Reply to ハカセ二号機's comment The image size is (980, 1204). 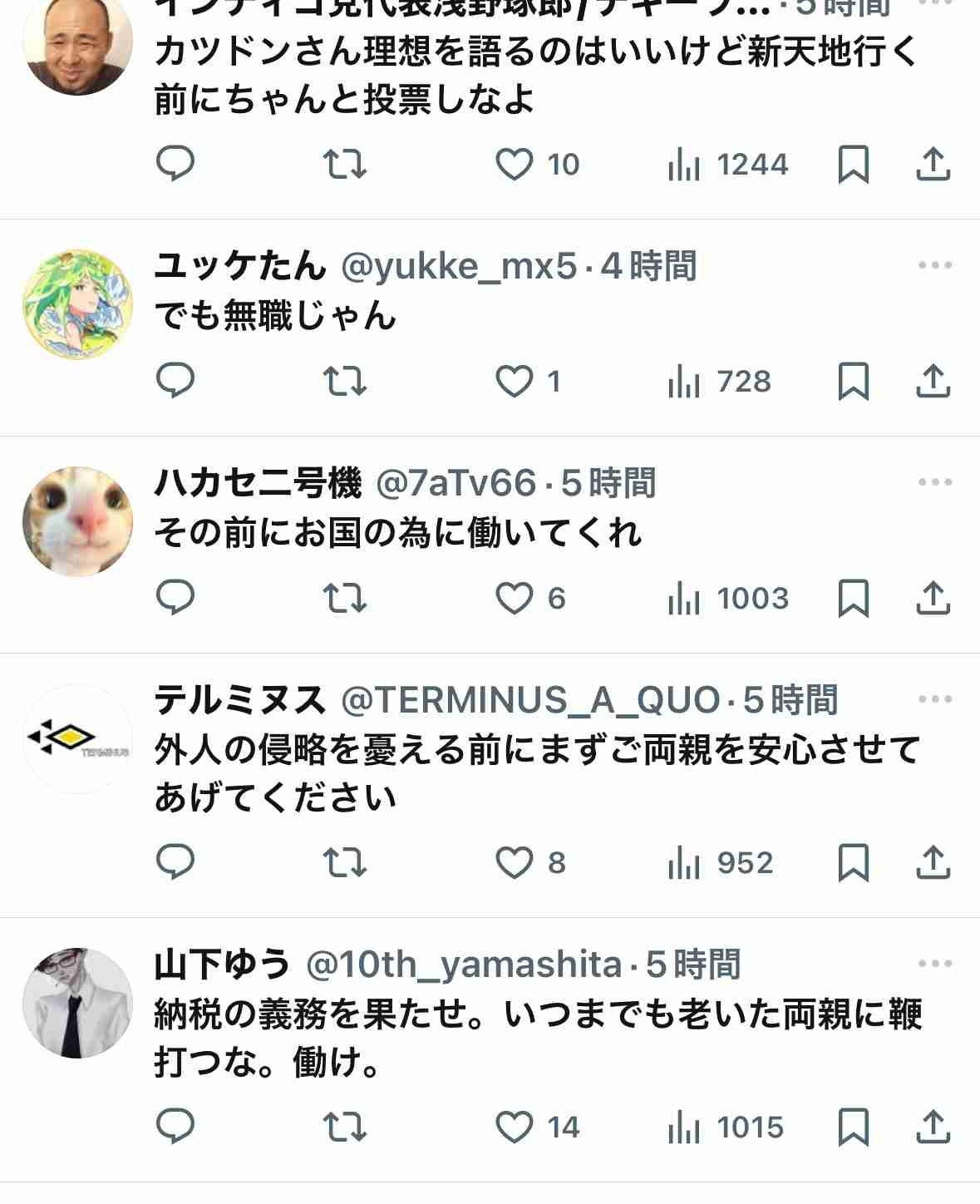pyautogui.click(x=175, y=598)
